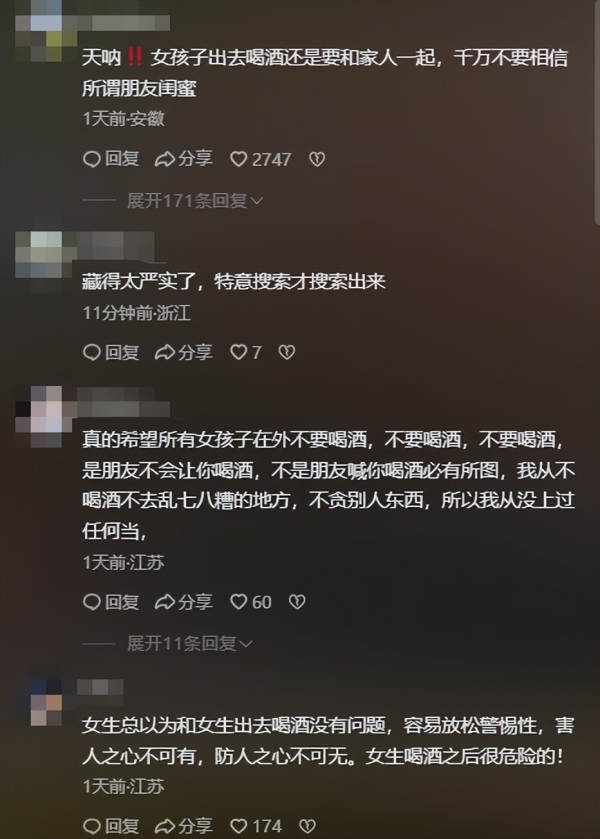Dislike the comment with 60 likes
This screenshot has height=839, width=600.
pyautogui.click(x=296, y=601)
